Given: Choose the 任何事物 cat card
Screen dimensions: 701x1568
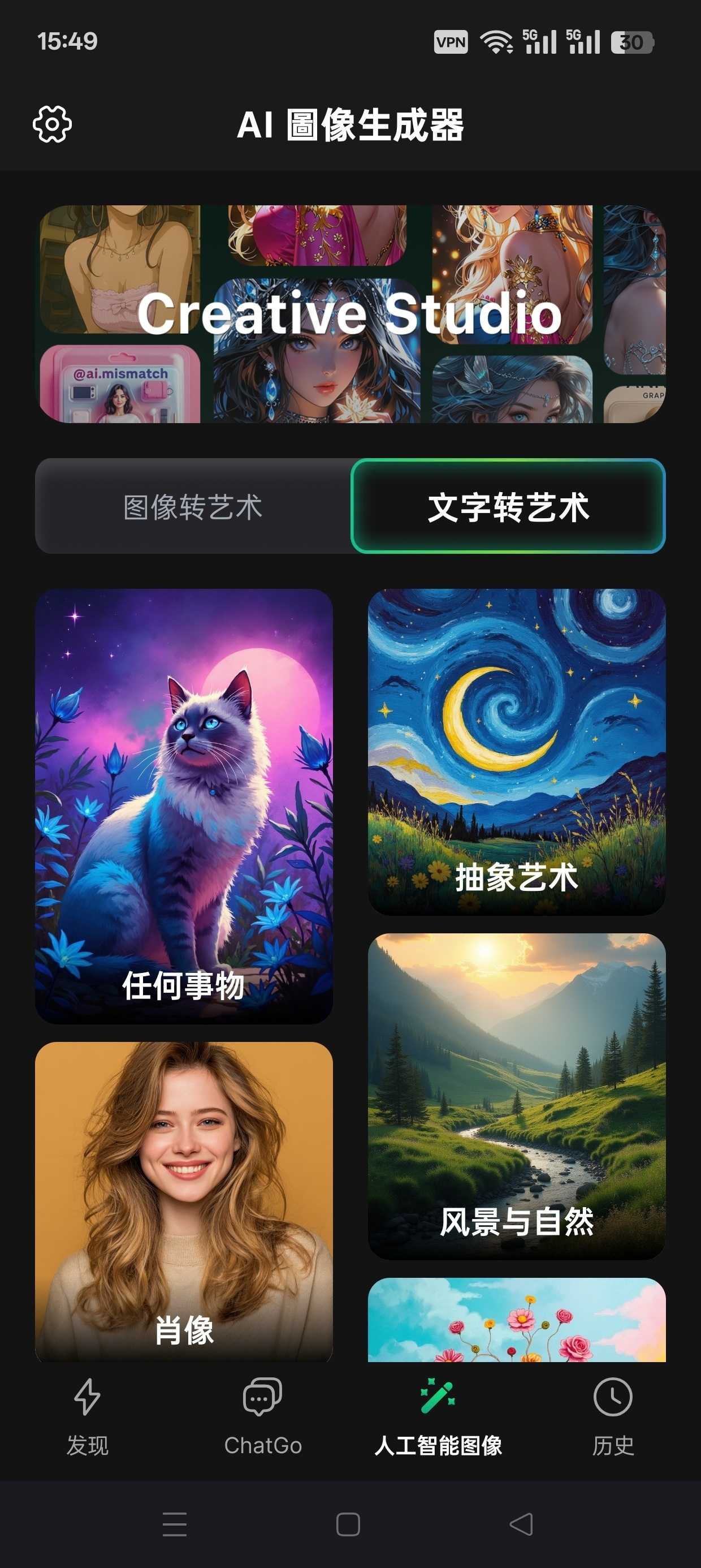Looking at the screenshot, I should (184, 806).
